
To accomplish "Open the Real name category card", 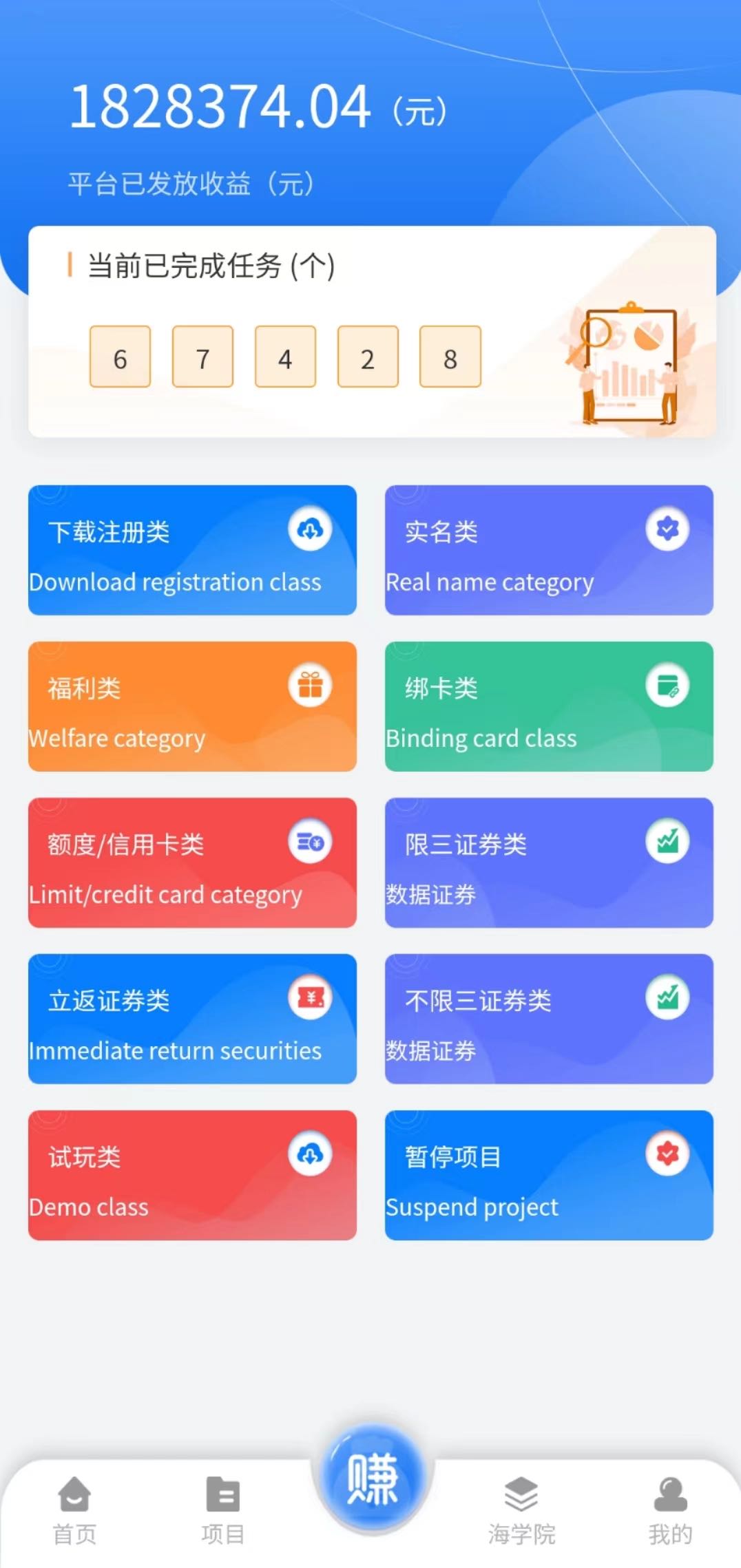I will pos(549,550).
